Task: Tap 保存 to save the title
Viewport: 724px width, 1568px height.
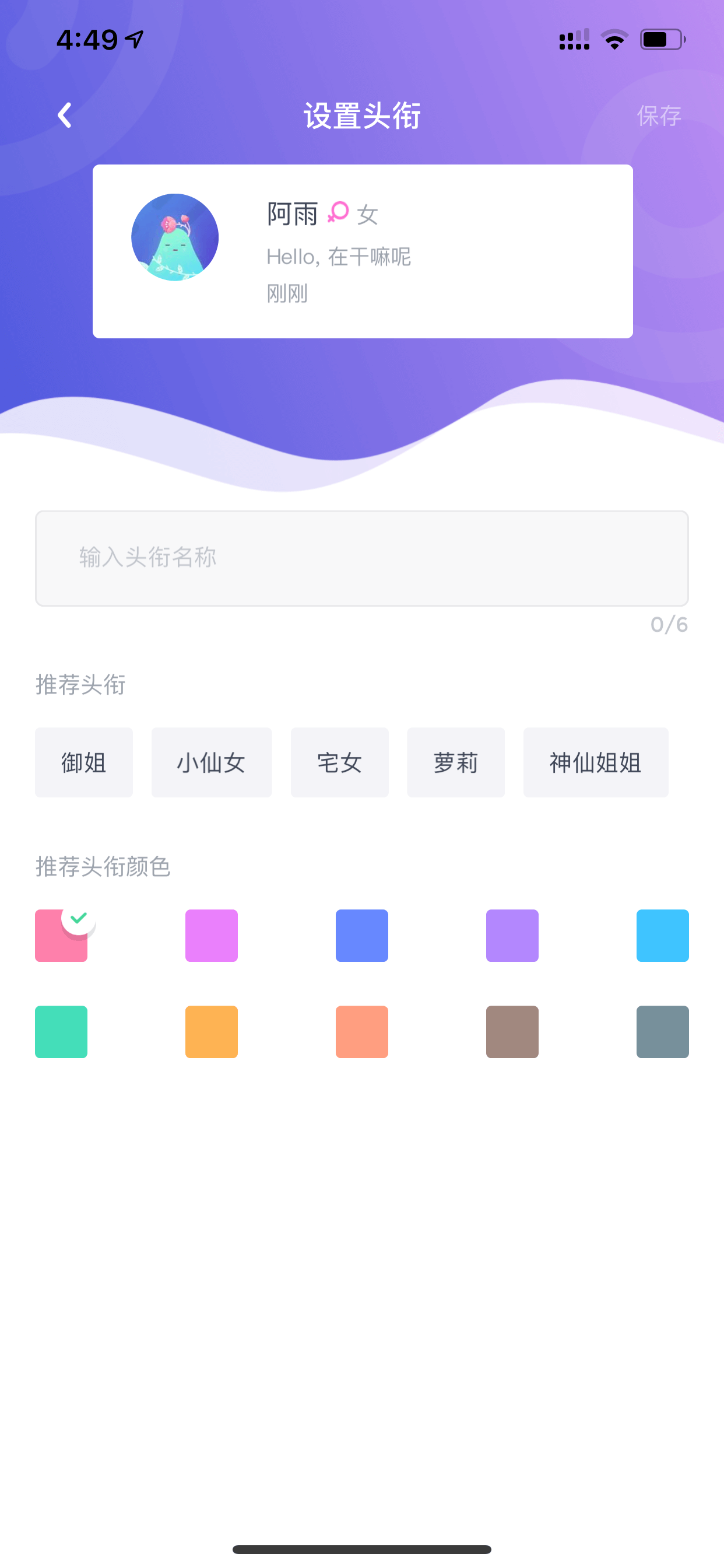Action: (659, 116)
